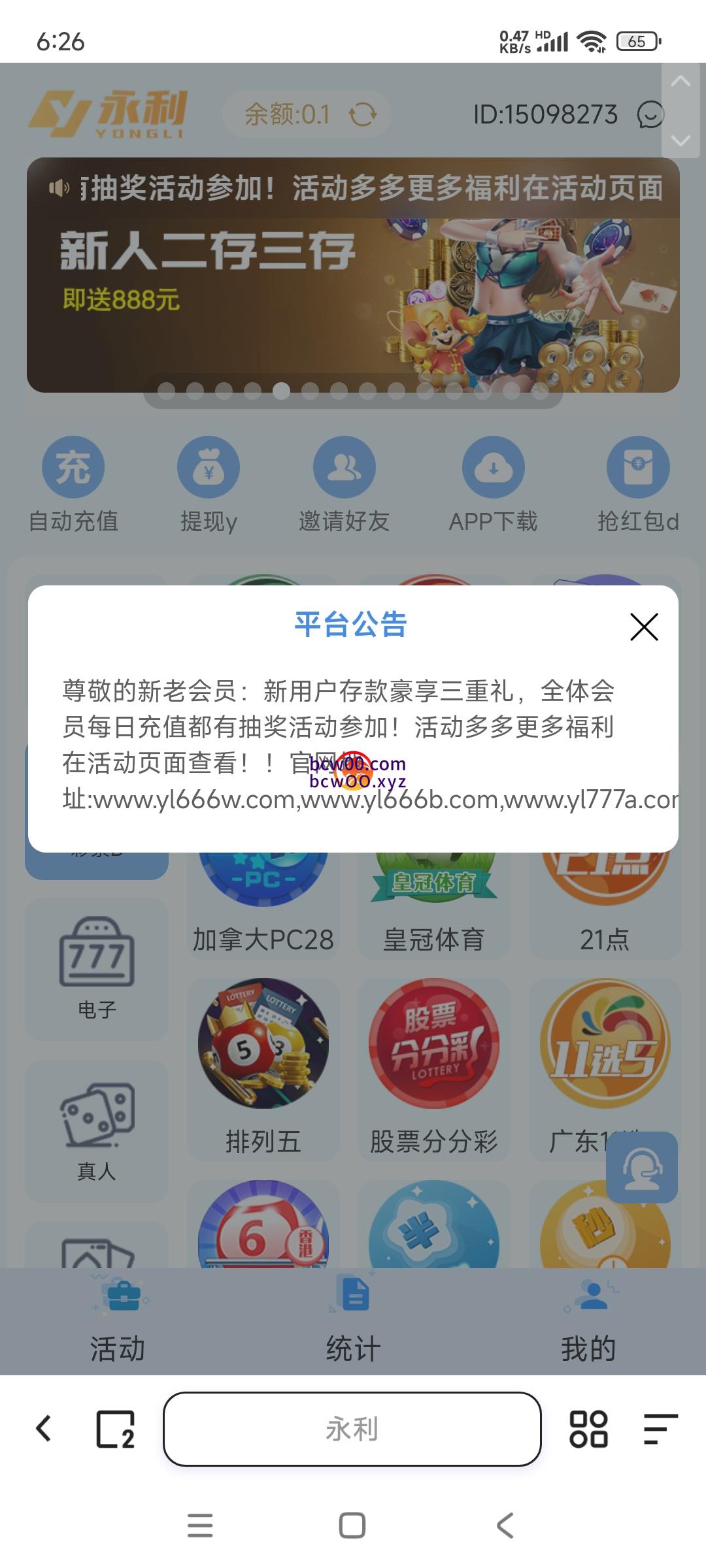This screenshot has height=1568, width=706.
Task: Select the 真人 game category
Action: coord(97,1132)
